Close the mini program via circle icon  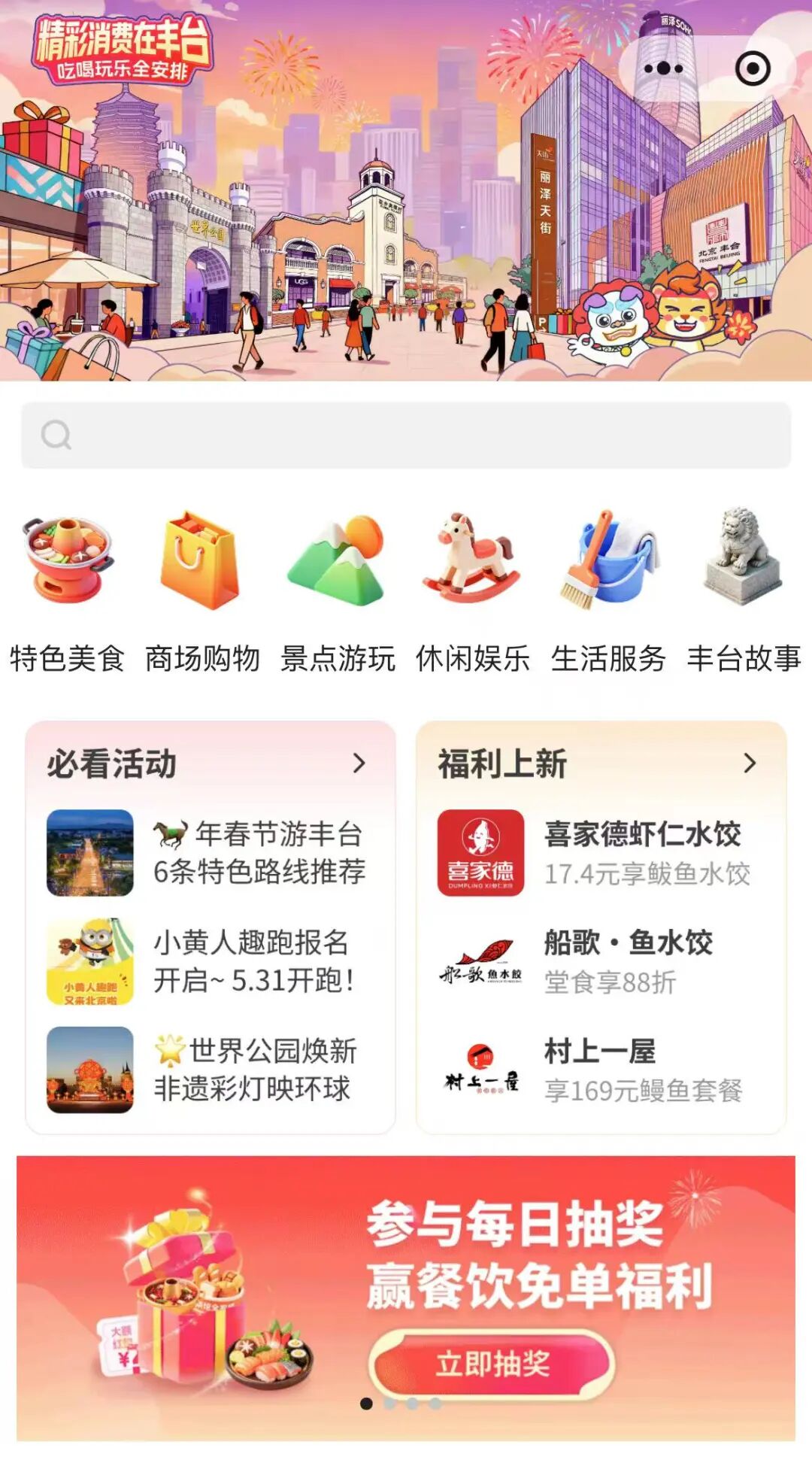(x=753, y=68)
